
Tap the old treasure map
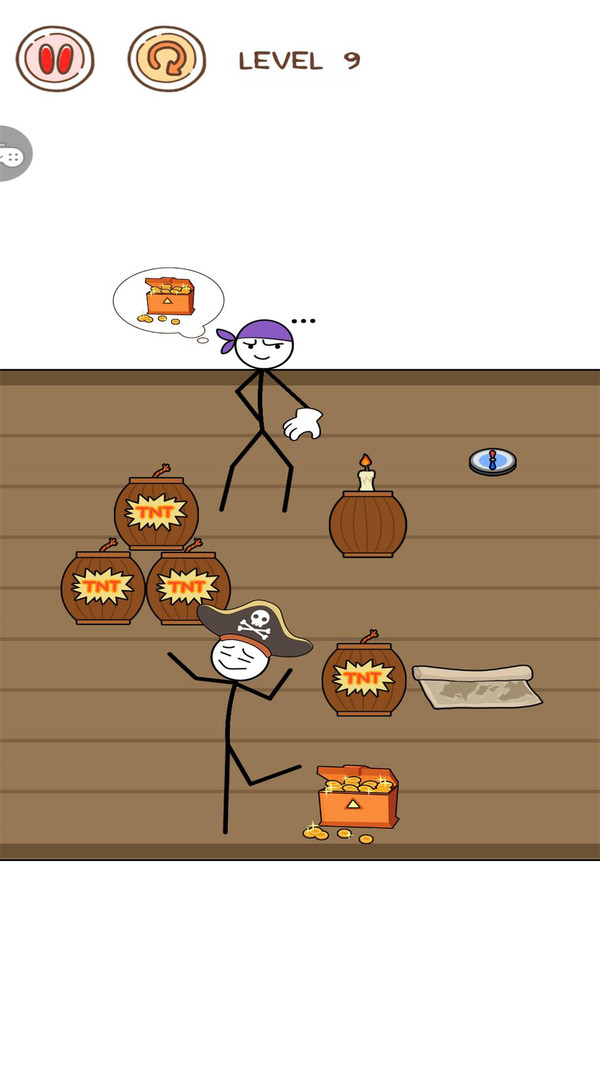(478, 687)
